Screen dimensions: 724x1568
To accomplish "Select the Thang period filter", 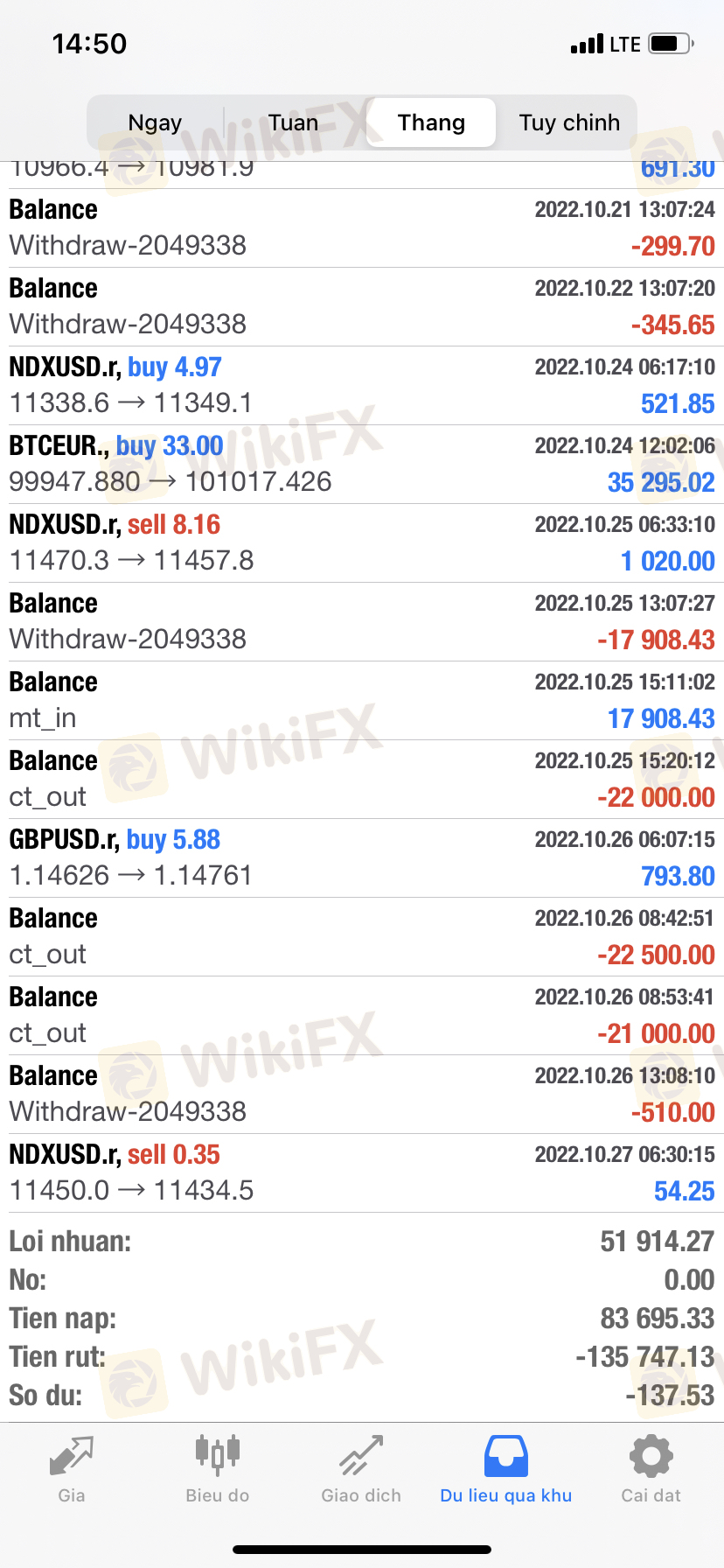I will point(431,122).
